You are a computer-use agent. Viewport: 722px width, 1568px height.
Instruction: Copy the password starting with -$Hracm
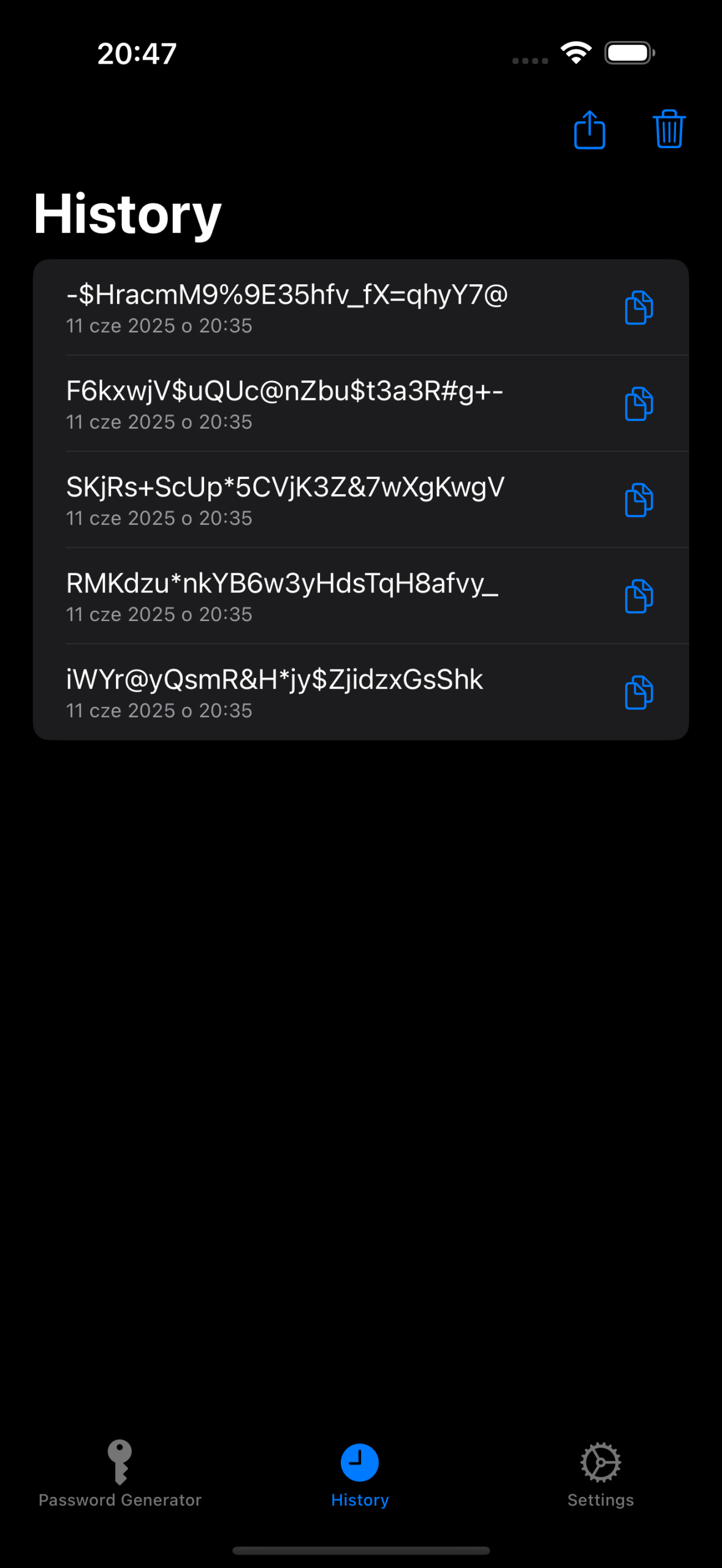pos(639,307)
